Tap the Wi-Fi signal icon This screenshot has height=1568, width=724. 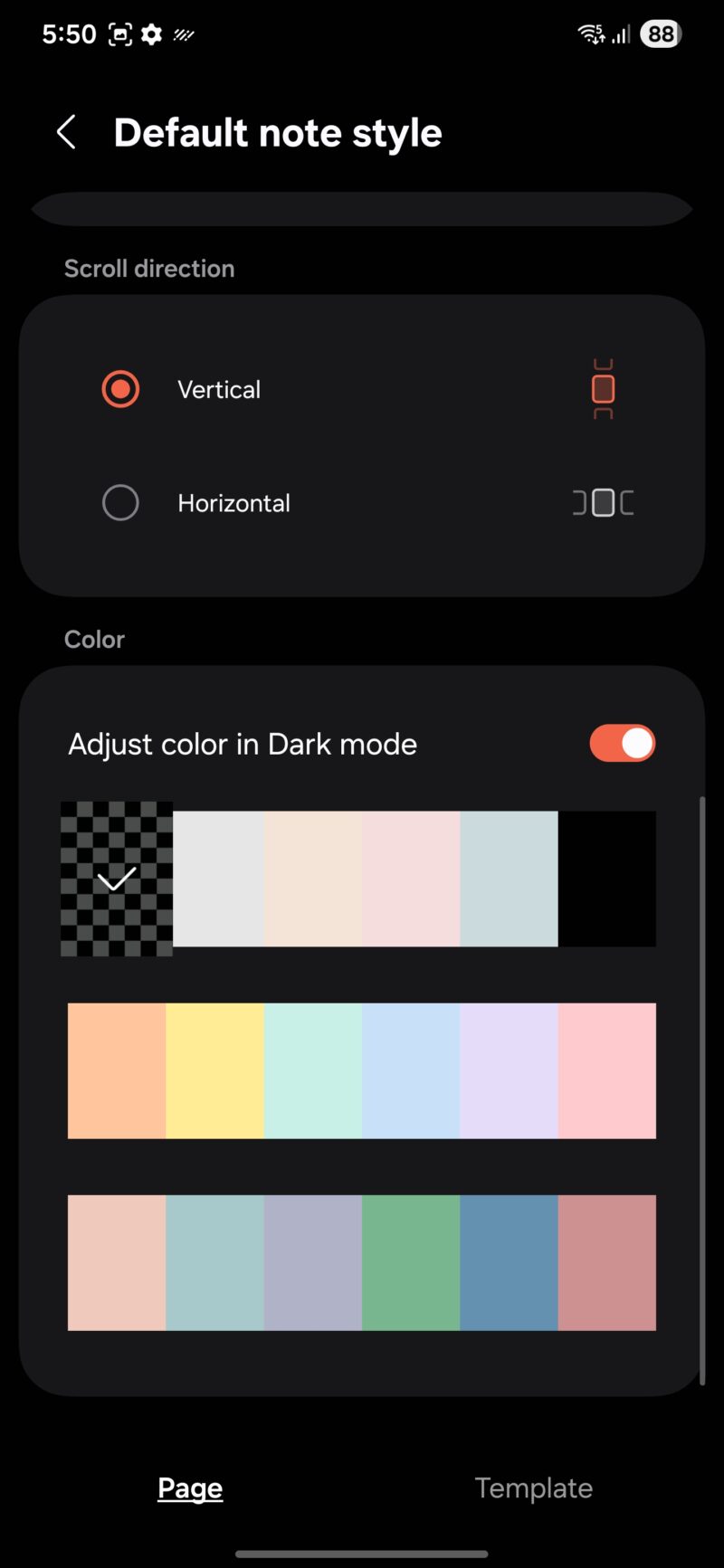point(590,33)
